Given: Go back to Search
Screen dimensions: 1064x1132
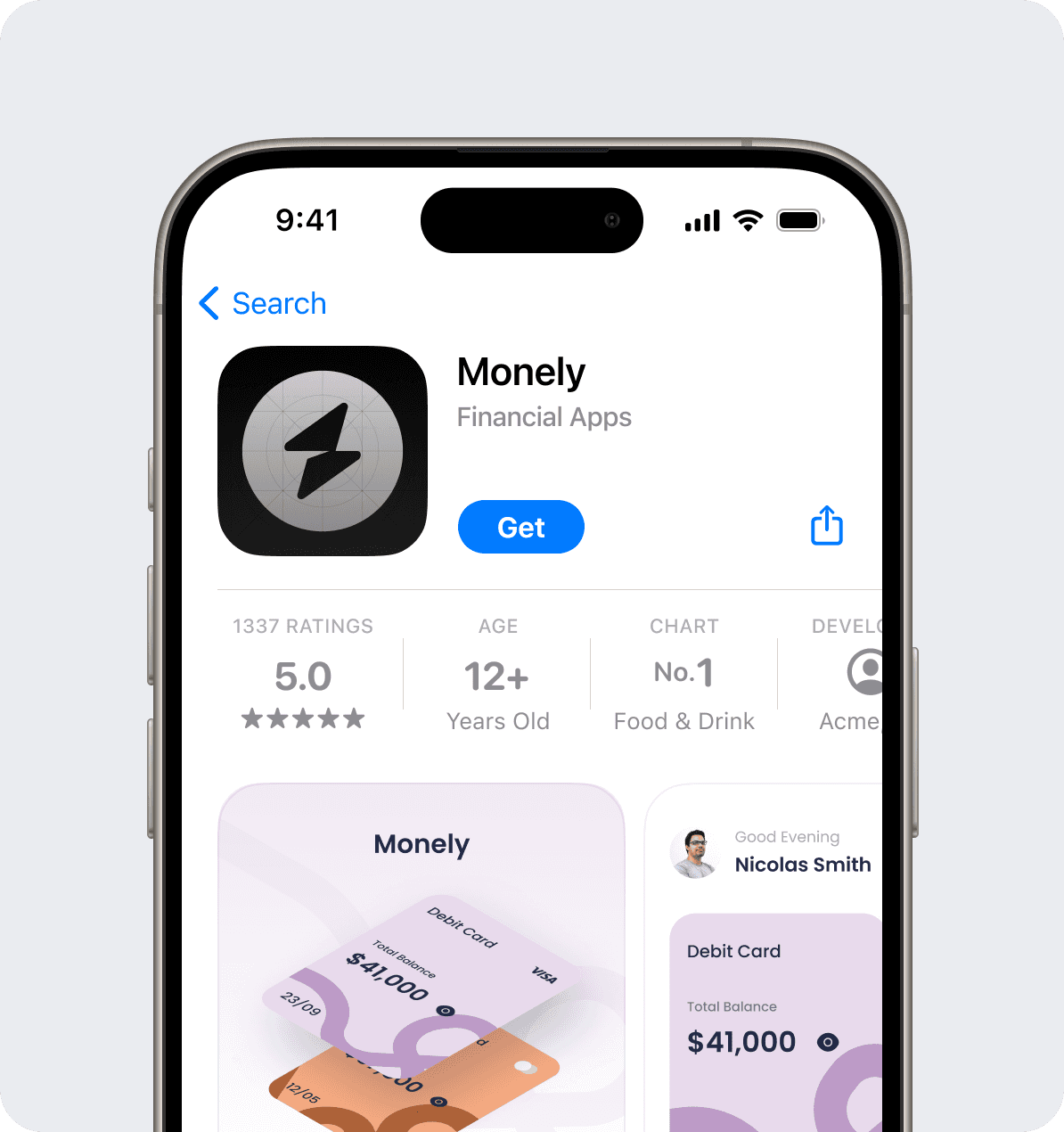Looking at the screenshot, I should pyautogui.click(x=263, y=304).
